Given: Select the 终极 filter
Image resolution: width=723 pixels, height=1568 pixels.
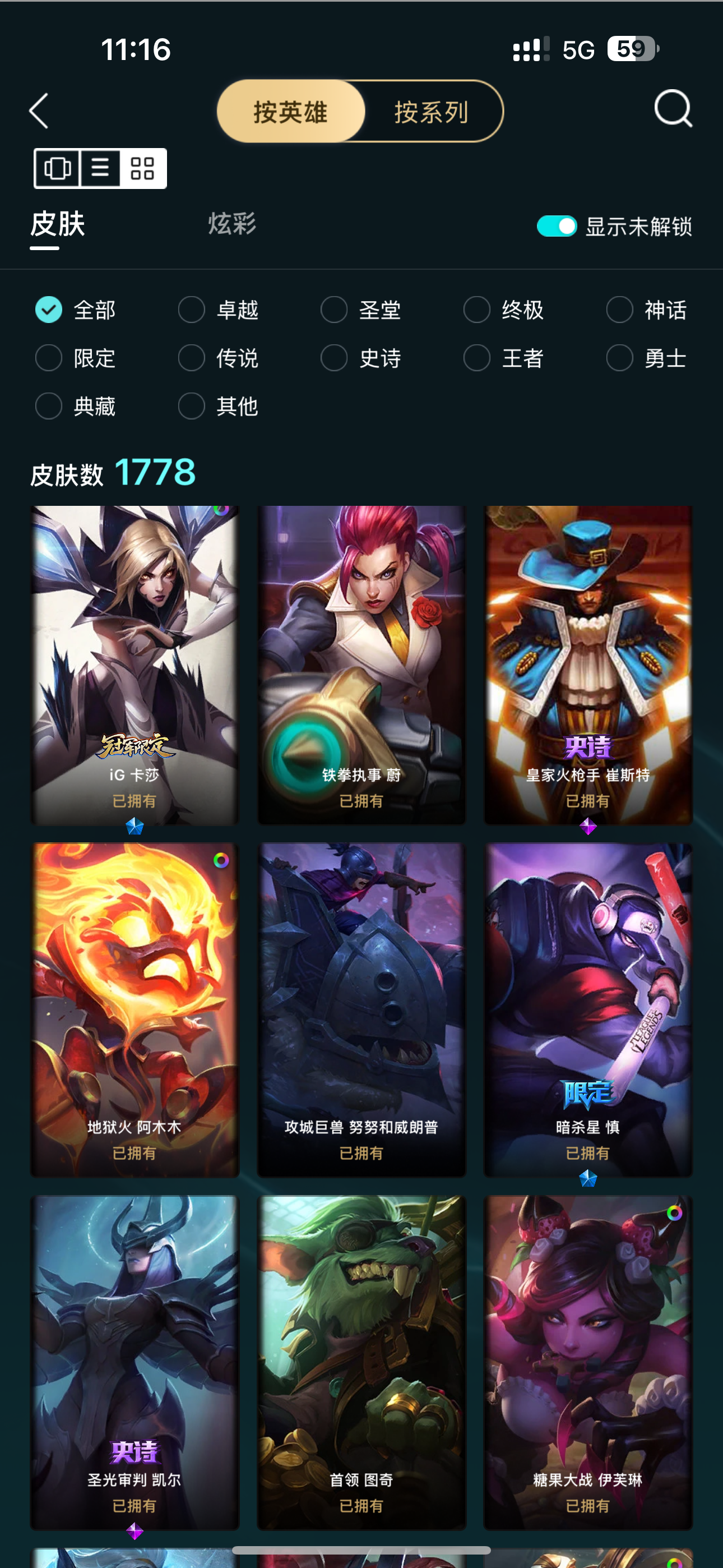Looking at the screenshot, I should [504, 310].
